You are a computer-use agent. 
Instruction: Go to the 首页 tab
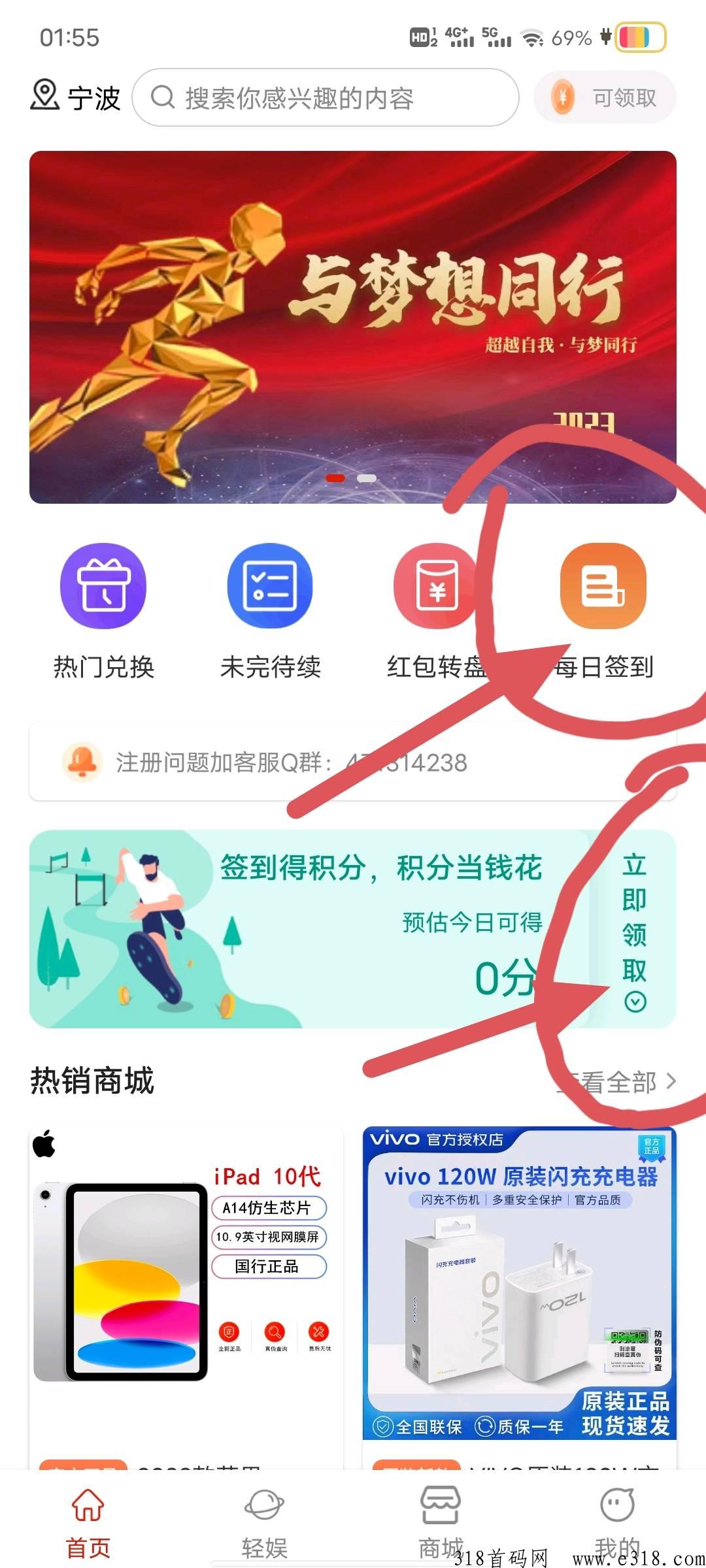(x=88, y=1522)
